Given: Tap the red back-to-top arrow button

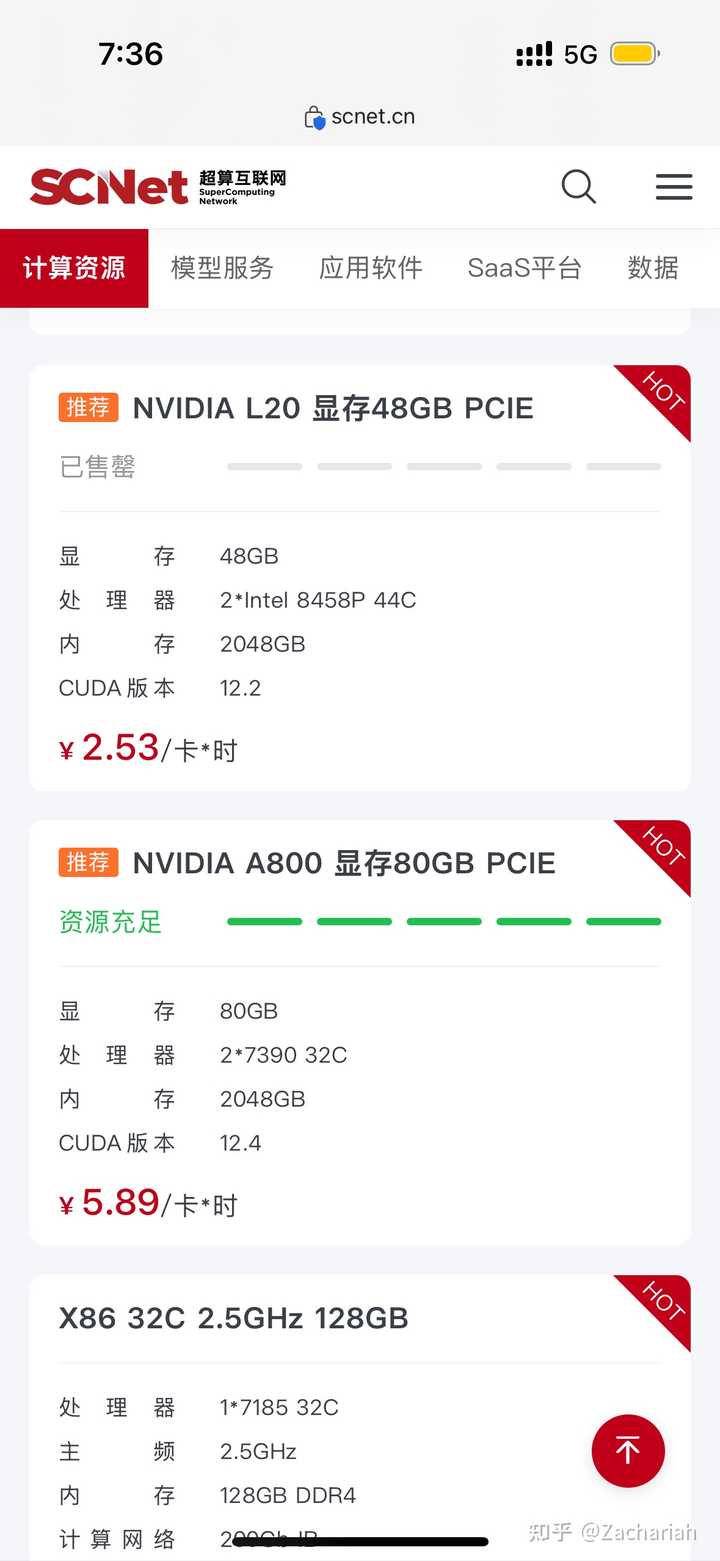Looking at the screenshot, I should tap(628, 1451).
